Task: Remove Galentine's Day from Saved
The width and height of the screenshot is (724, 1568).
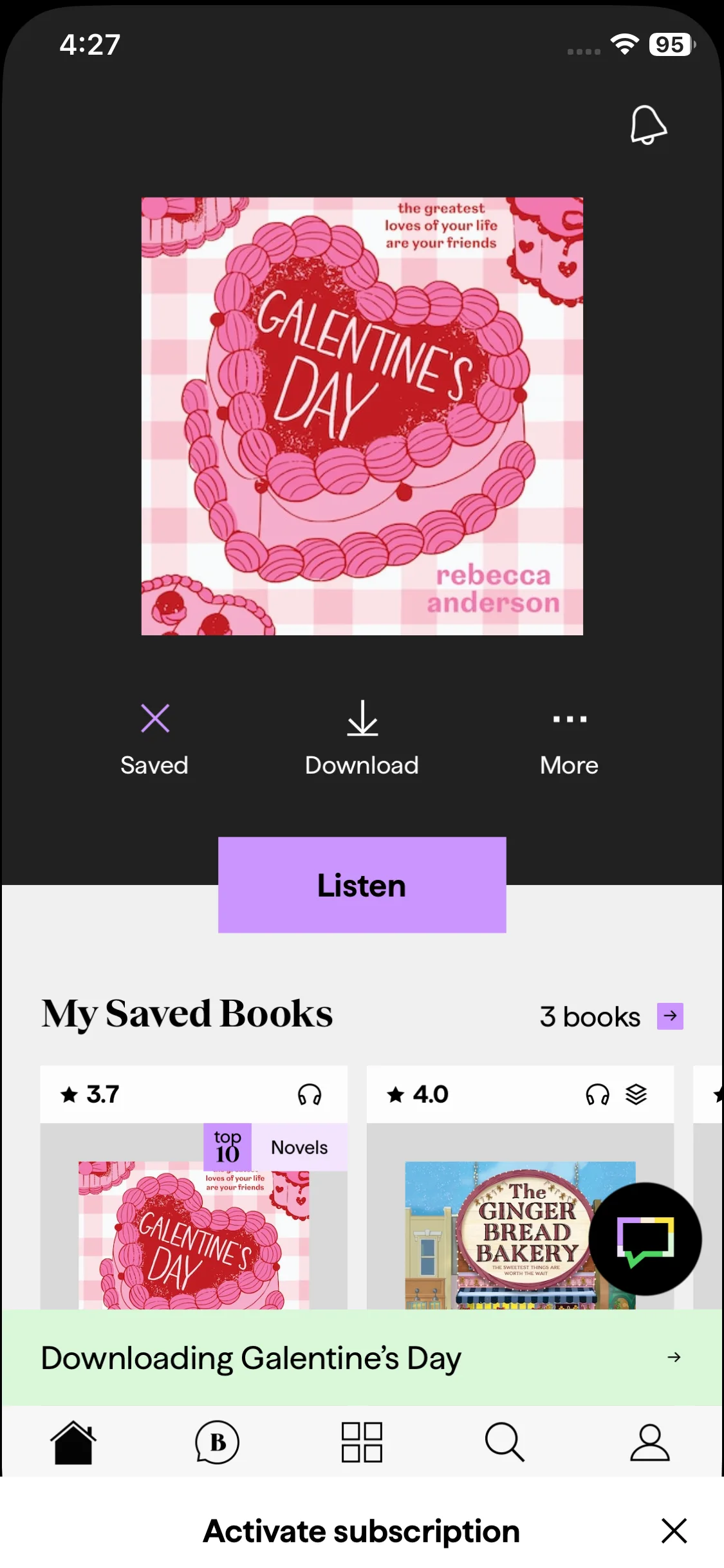Action: (154, 738)
